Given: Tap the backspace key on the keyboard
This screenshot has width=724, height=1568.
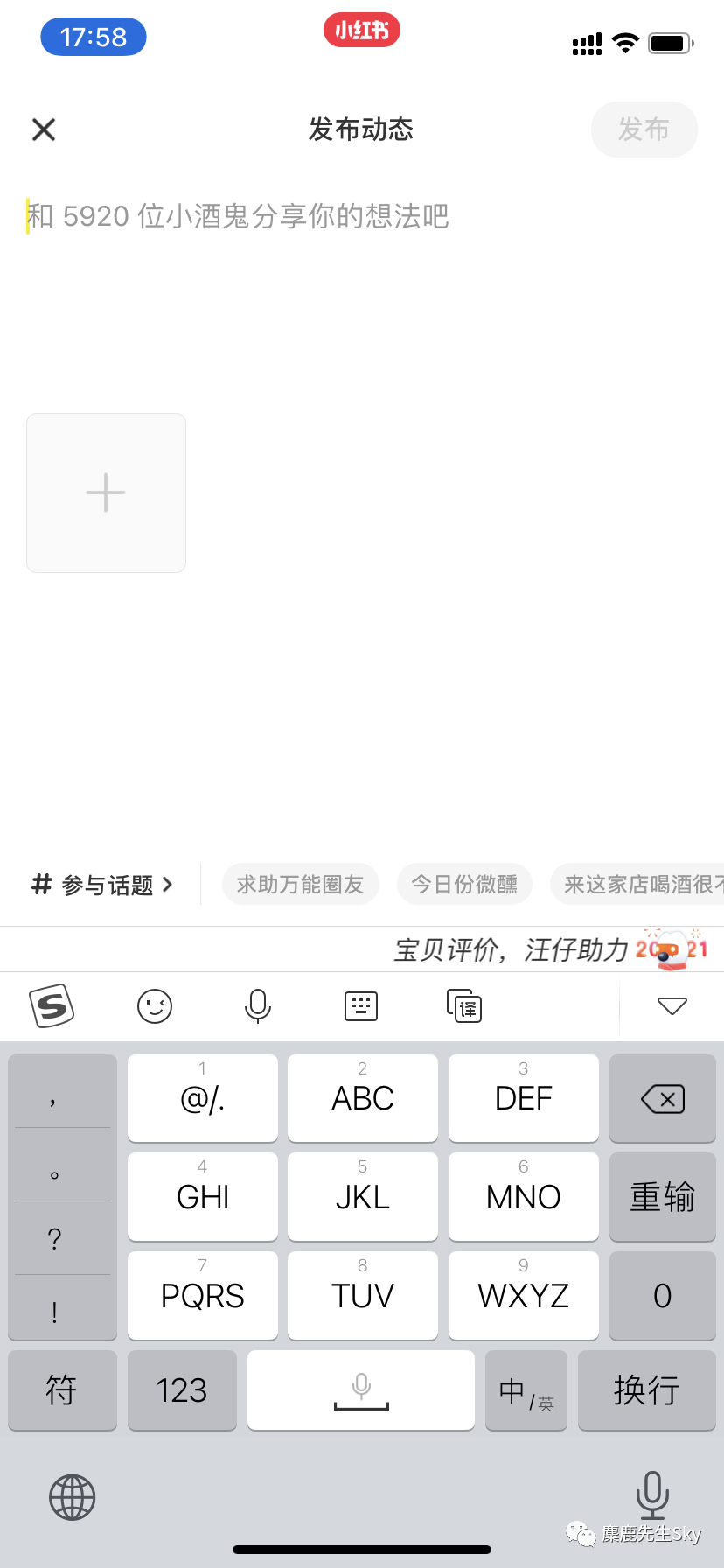Looking at the screenshot, I should coord(662,1098).
